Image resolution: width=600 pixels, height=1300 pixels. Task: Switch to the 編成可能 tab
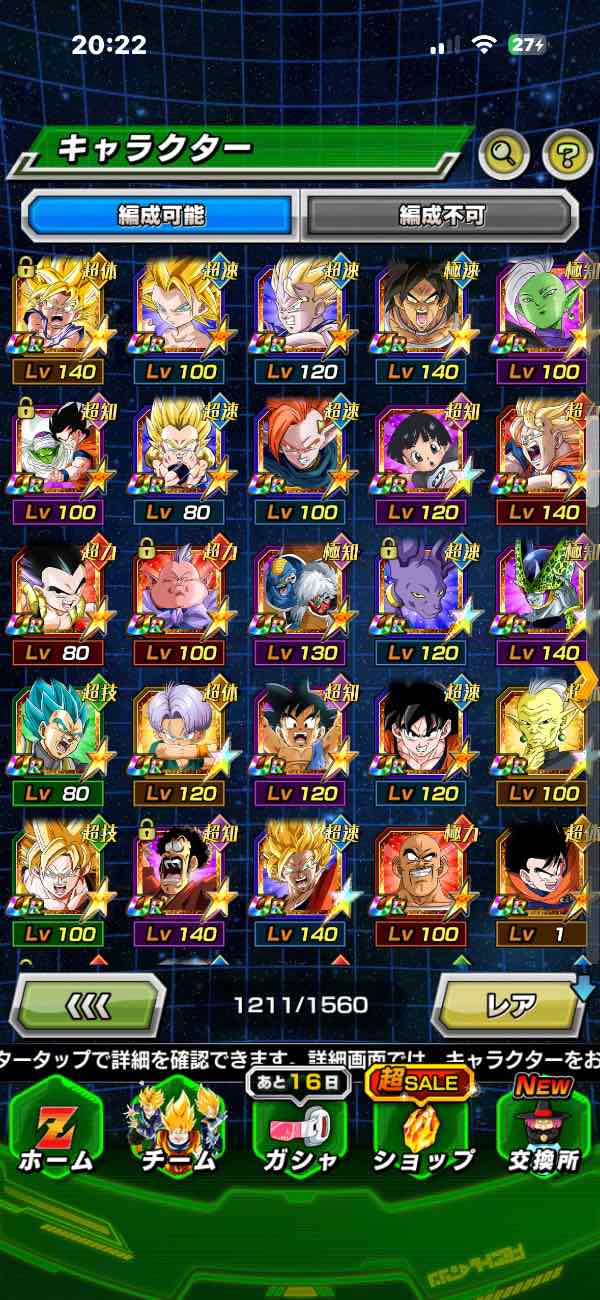161,215
